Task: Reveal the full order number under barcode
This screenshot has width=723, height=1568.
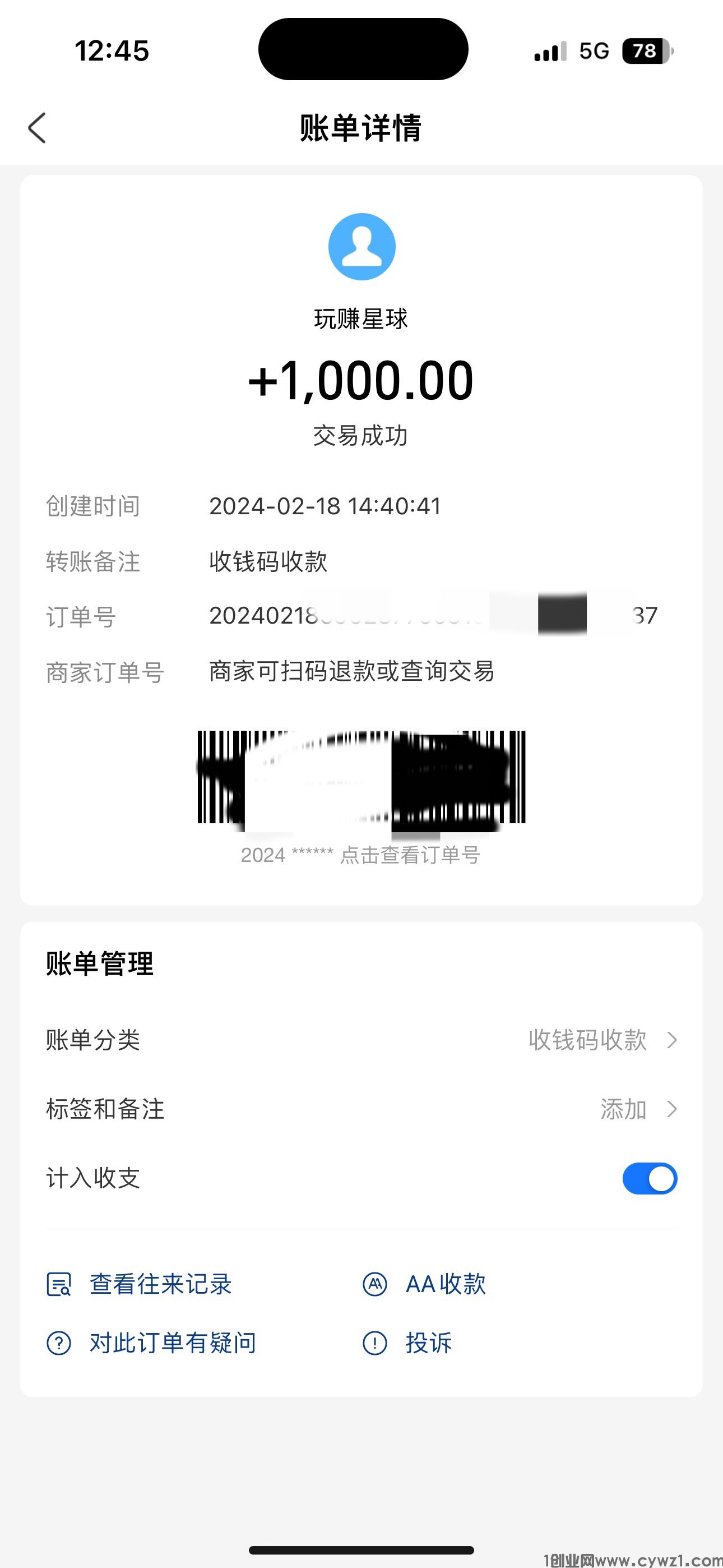Action: tap(410, 855)
